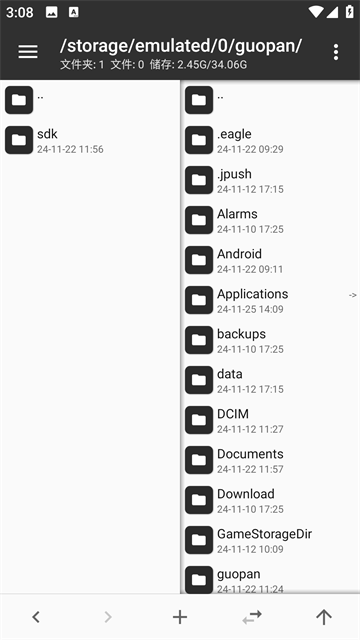The height and width of the screenshot is (640, 360).
Task: Open the Applications folder
Action: [x=270, y=300]
